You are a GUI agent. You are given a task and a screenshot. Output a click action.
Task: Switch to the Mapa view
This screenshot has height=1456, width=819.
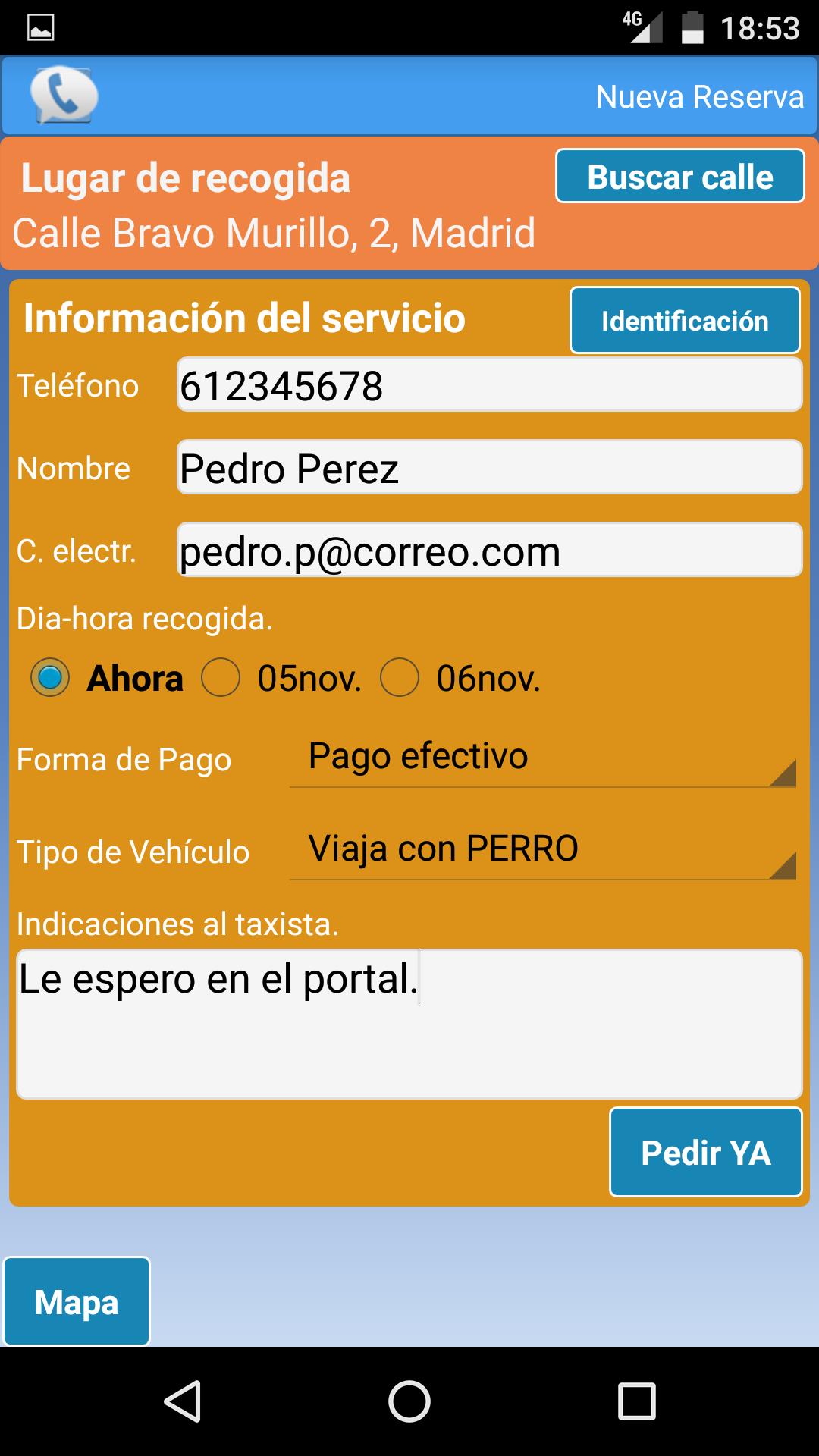[77, 1300]
